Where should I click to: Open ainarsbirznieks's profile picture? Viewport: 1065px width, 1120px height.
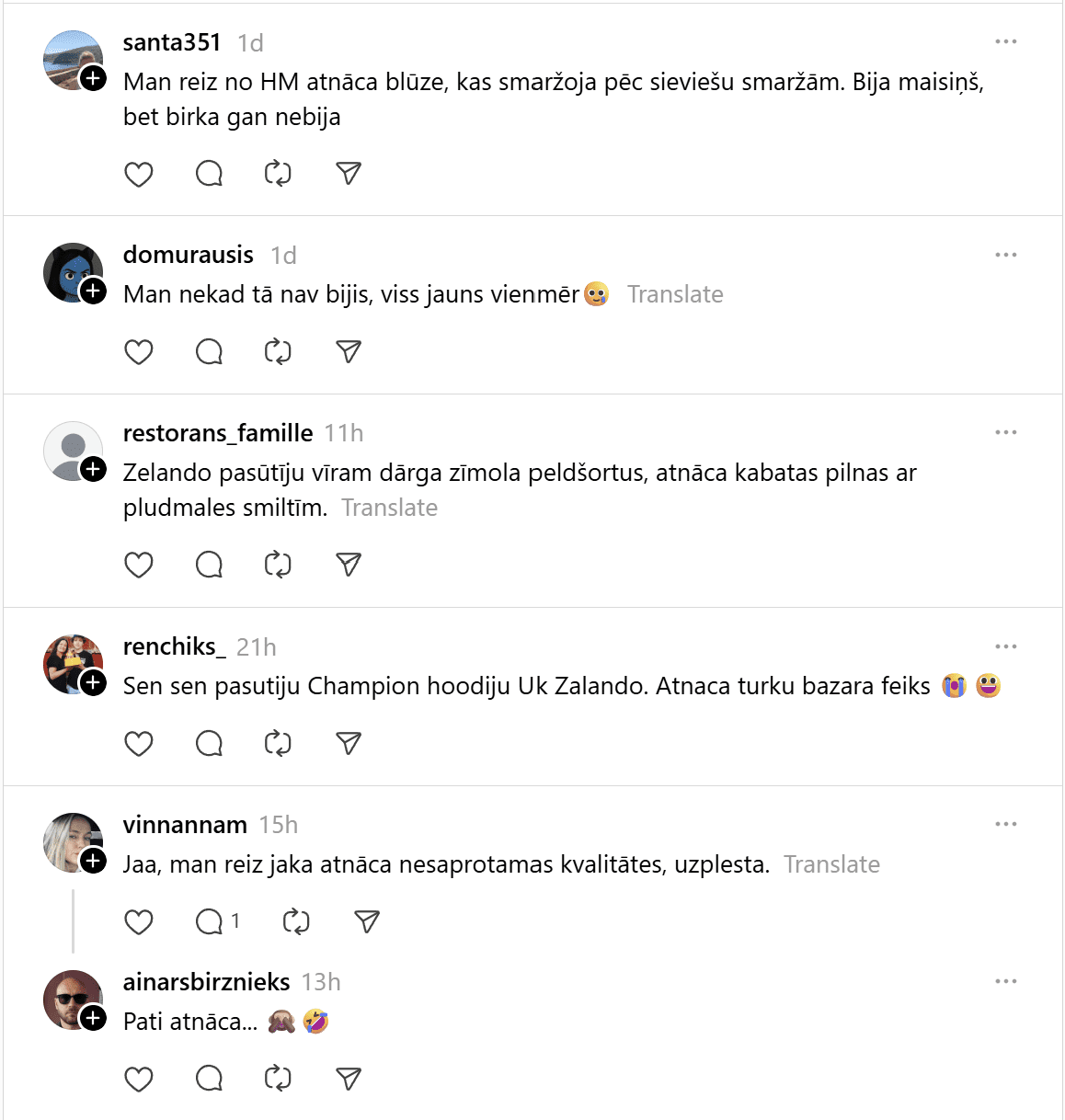click(71, 999)
